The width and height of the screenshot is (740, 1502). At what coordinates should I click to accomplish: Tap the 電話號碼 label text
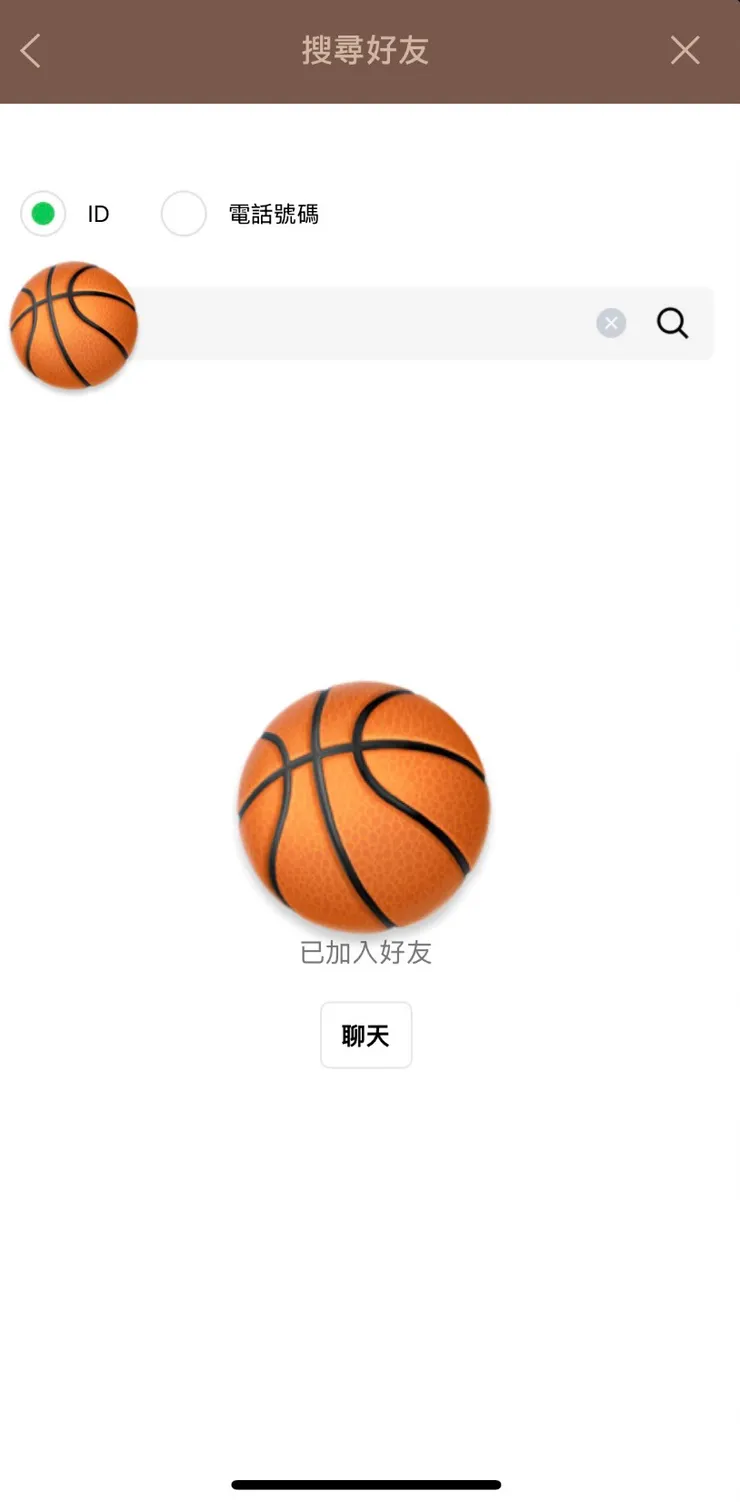pyautogui.click(x=276, y=213)
